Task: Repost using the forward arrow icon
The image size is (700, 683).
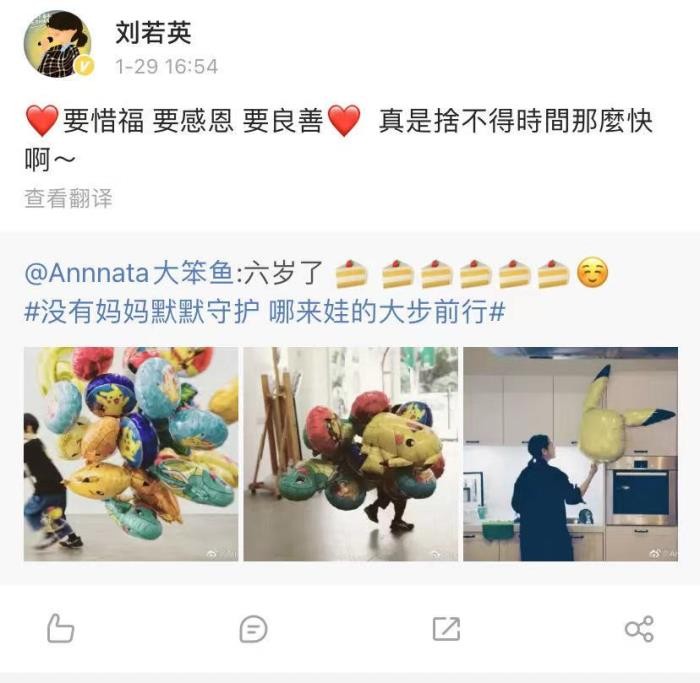Action: pyautogui.click(x=446, y=628)
